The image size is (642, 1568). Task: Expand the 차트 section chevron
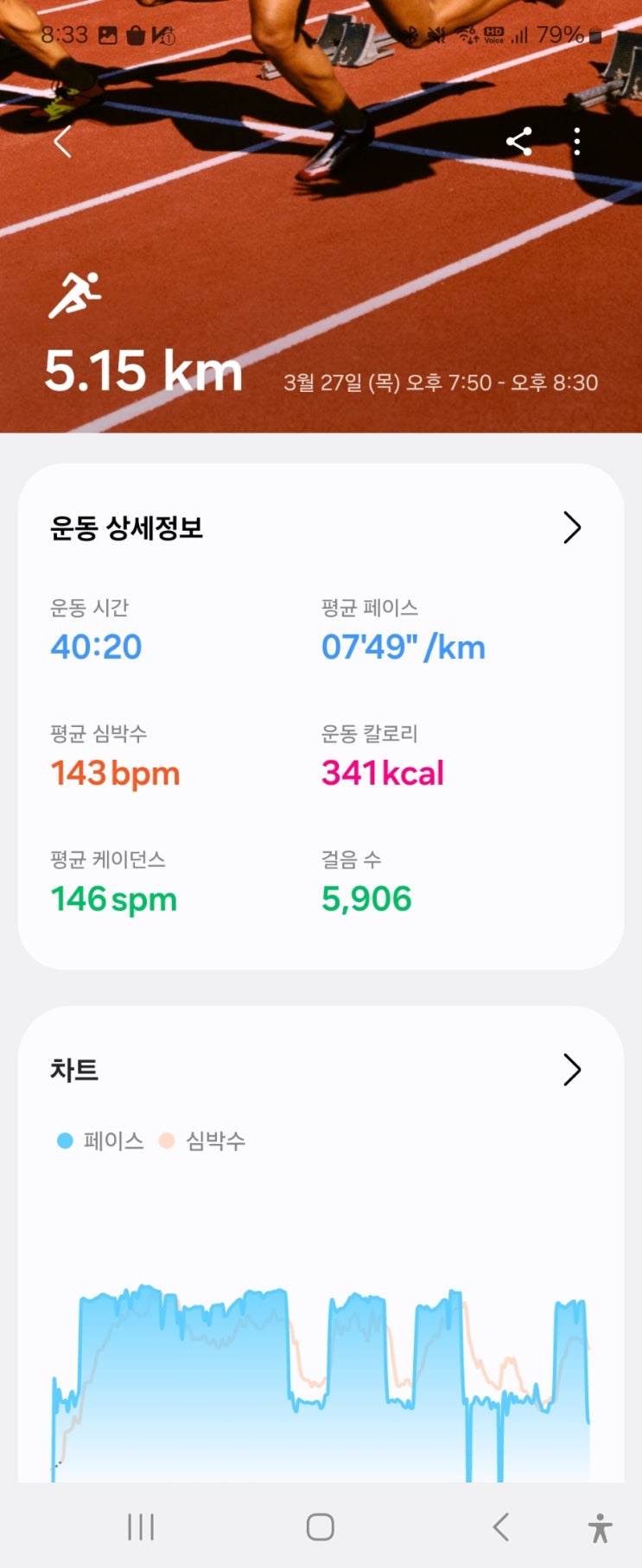click(571, 1070)
